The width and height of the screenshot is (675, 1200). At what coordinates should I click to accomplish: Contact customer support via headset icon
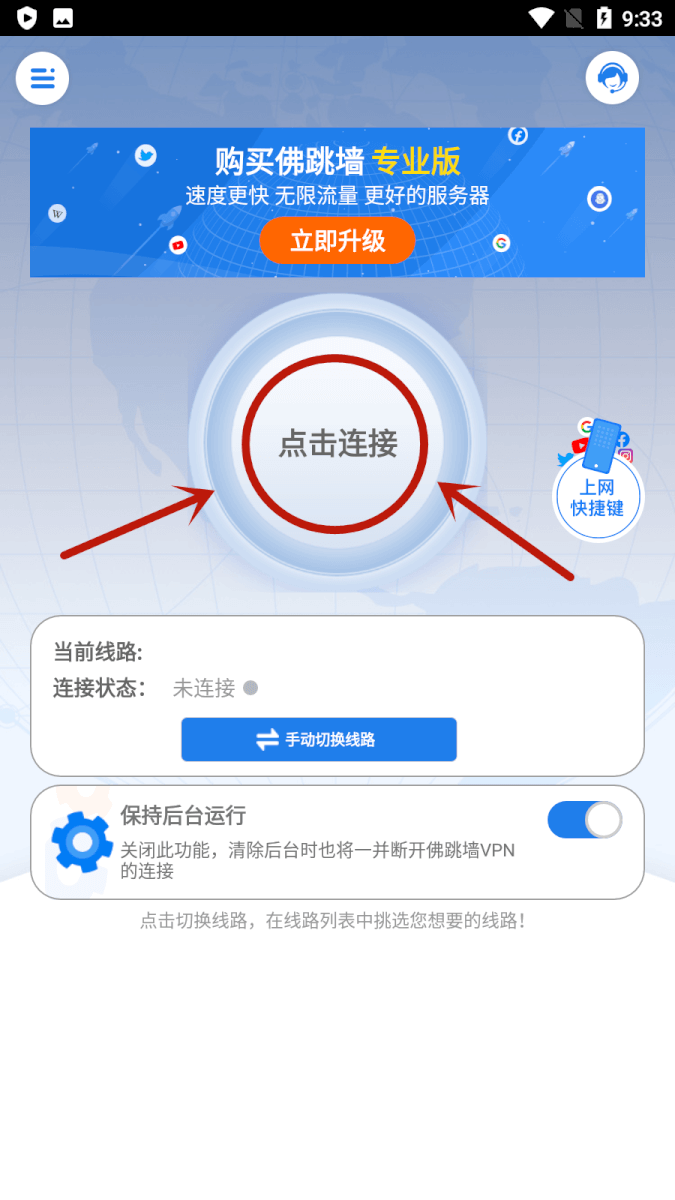coord(612,78)
